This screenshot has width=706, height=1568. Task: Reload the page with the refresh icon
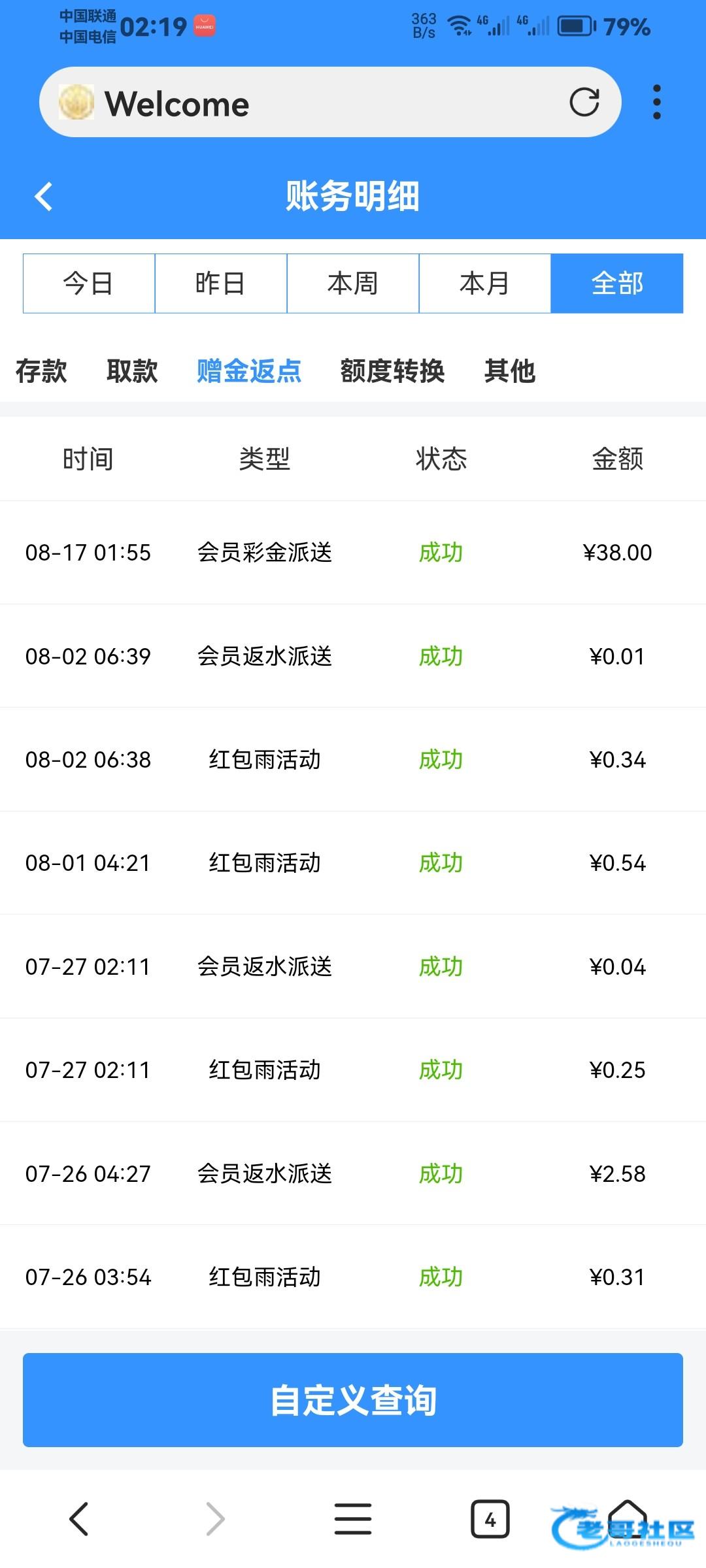click(x=584, y=102)
